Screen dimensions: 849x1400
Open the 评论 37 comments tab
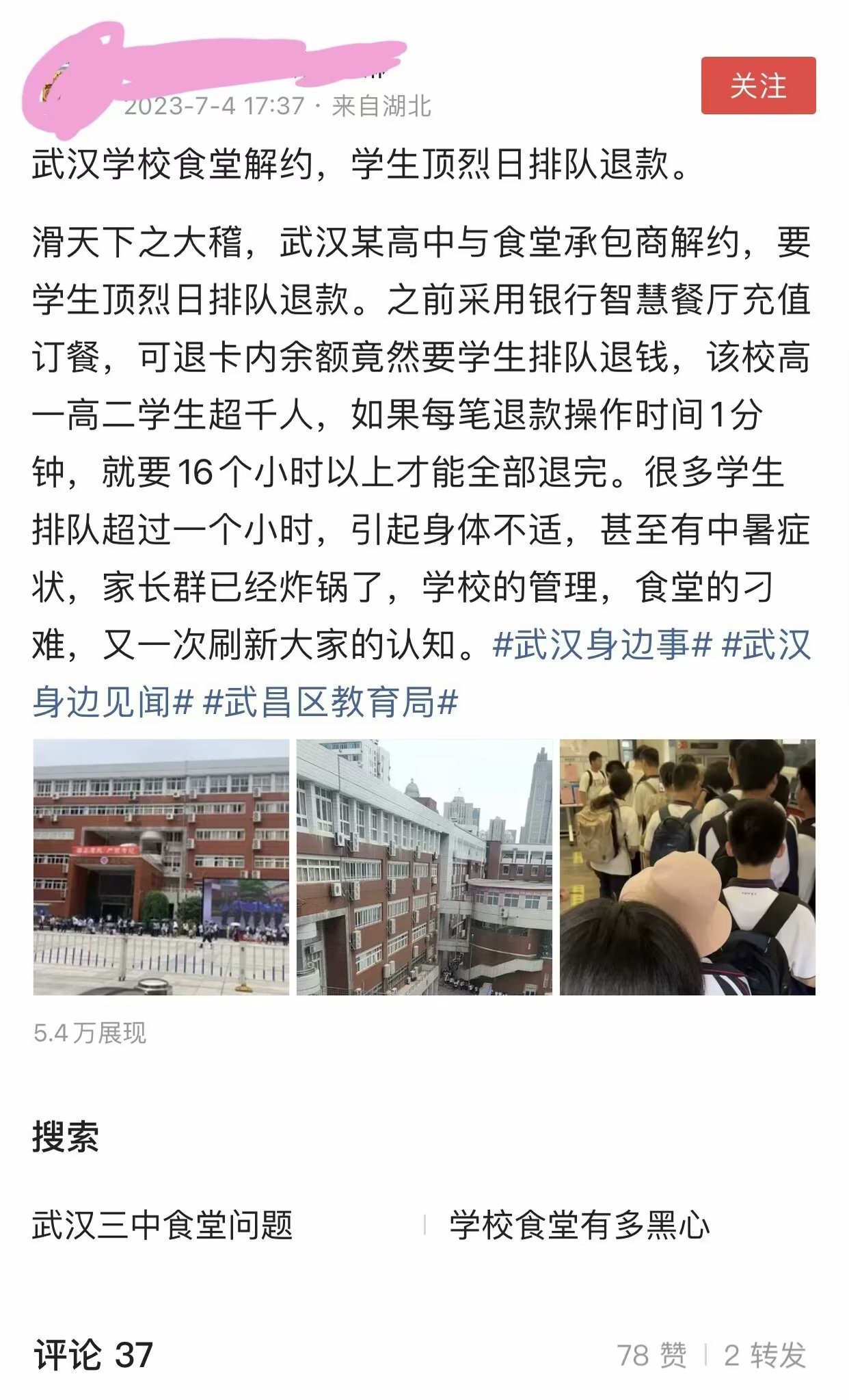(x=94, y=1355)
